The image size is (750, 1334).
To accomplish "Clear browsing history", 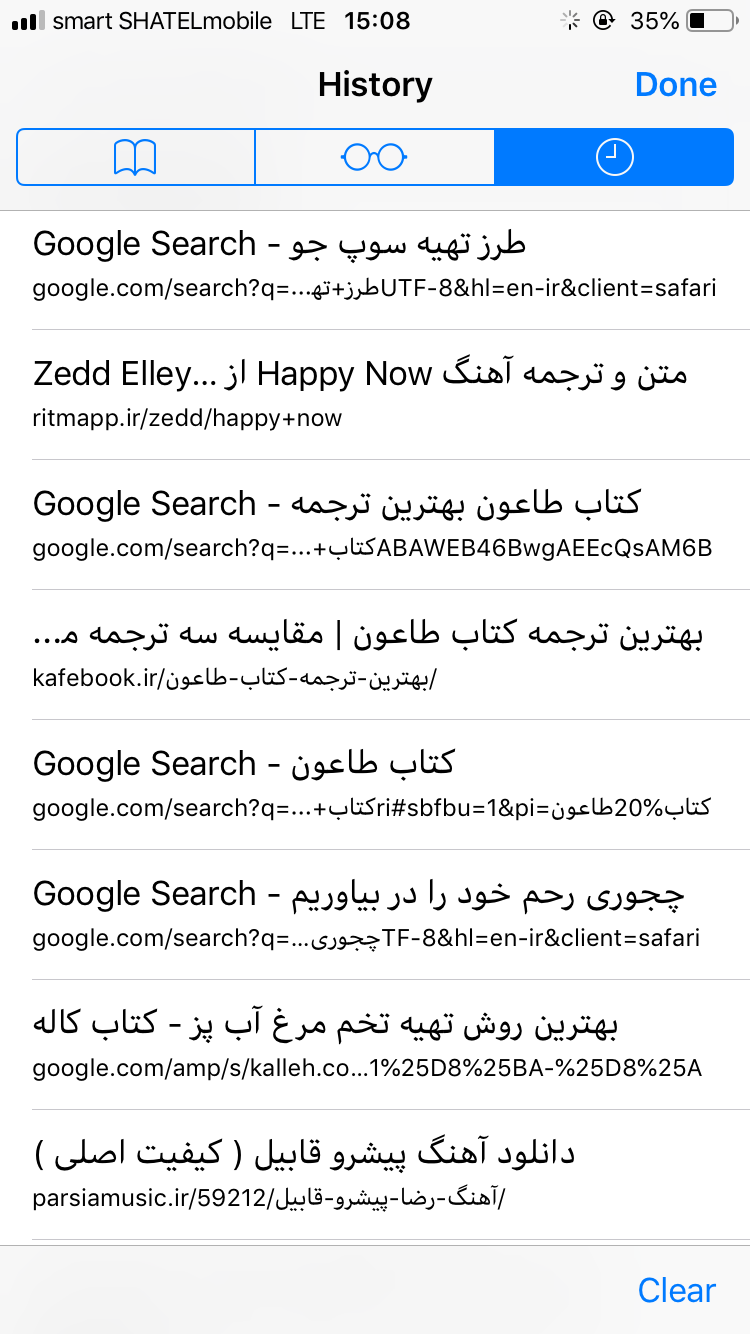I will point(676,1290).
